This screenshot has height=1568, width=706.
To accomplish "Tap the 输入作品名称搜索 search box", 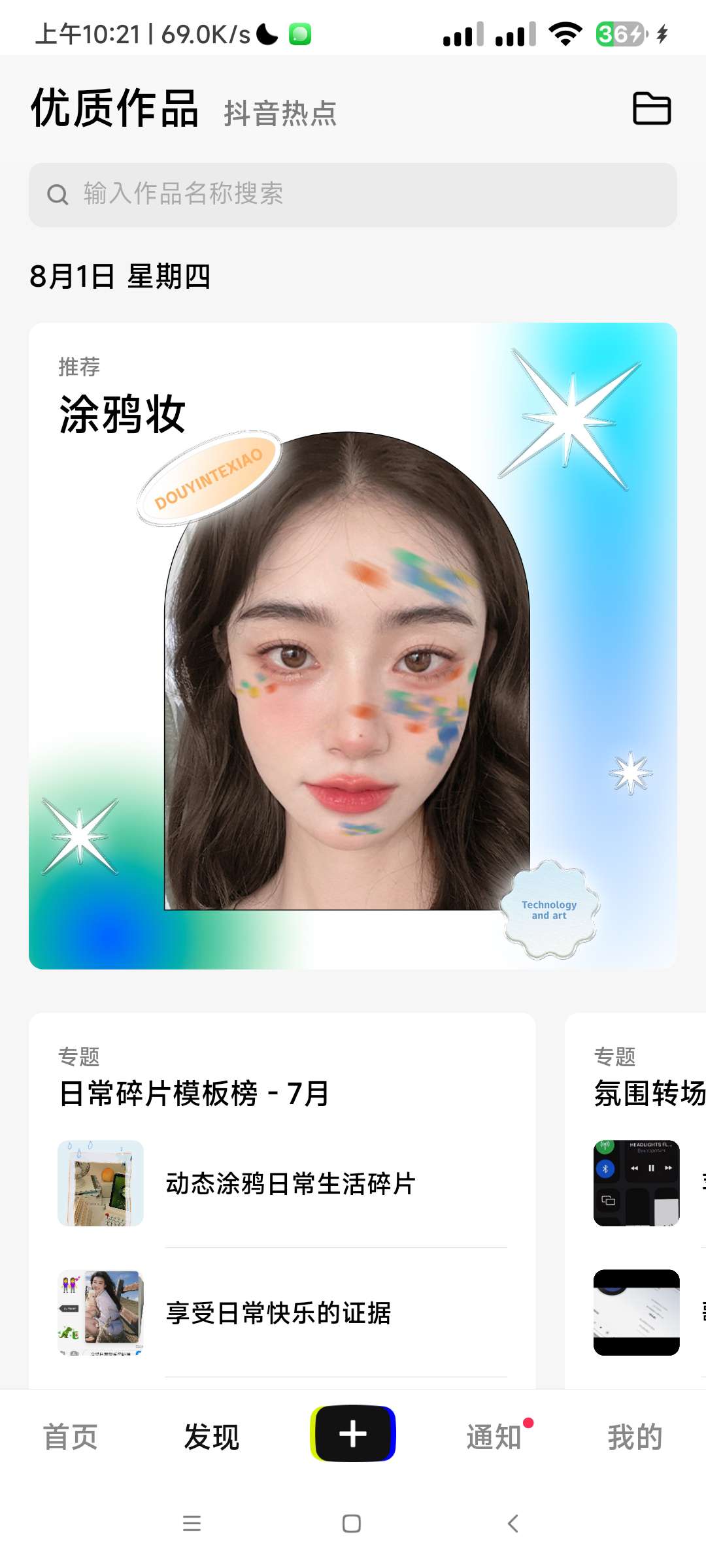I will [x=353, y=195].
